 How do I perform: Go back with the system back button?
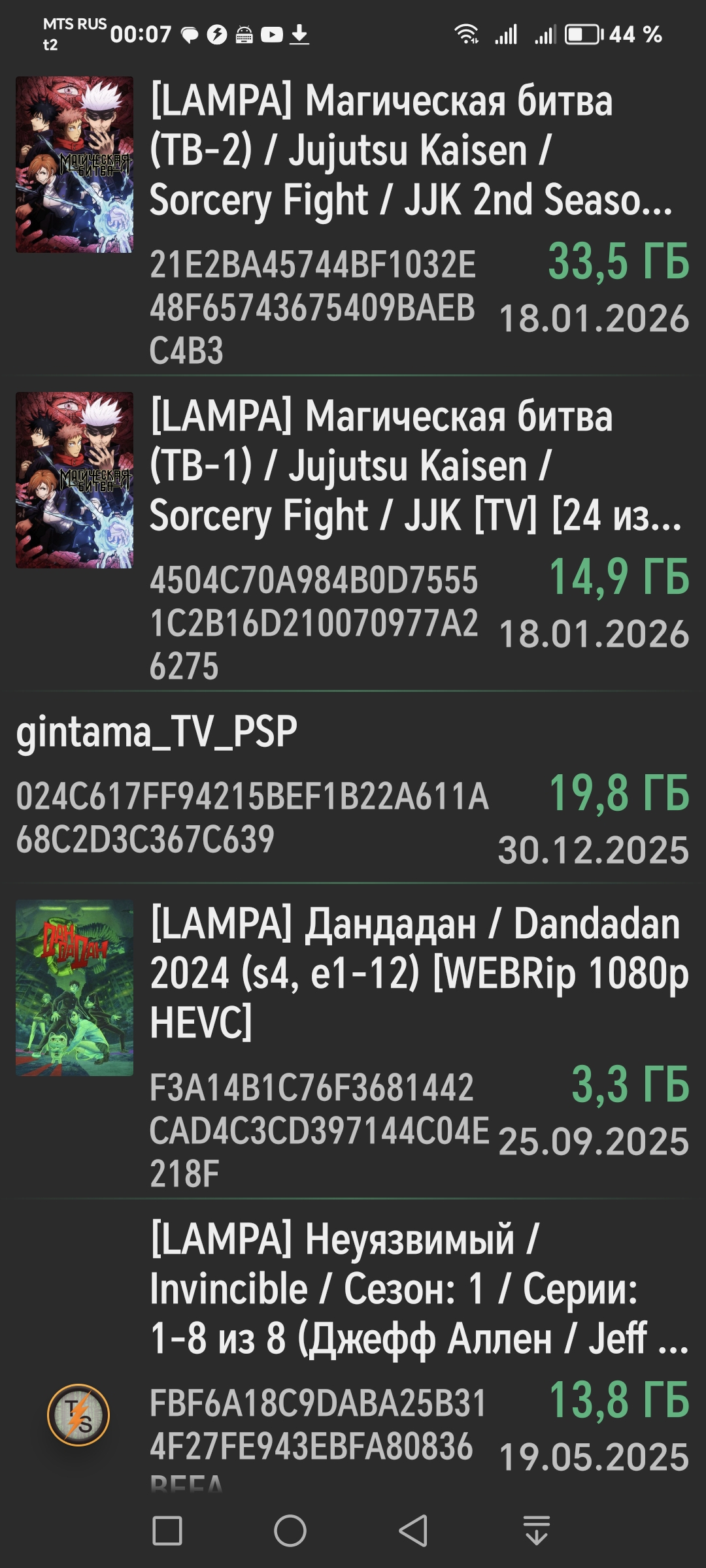(413, 1530)
